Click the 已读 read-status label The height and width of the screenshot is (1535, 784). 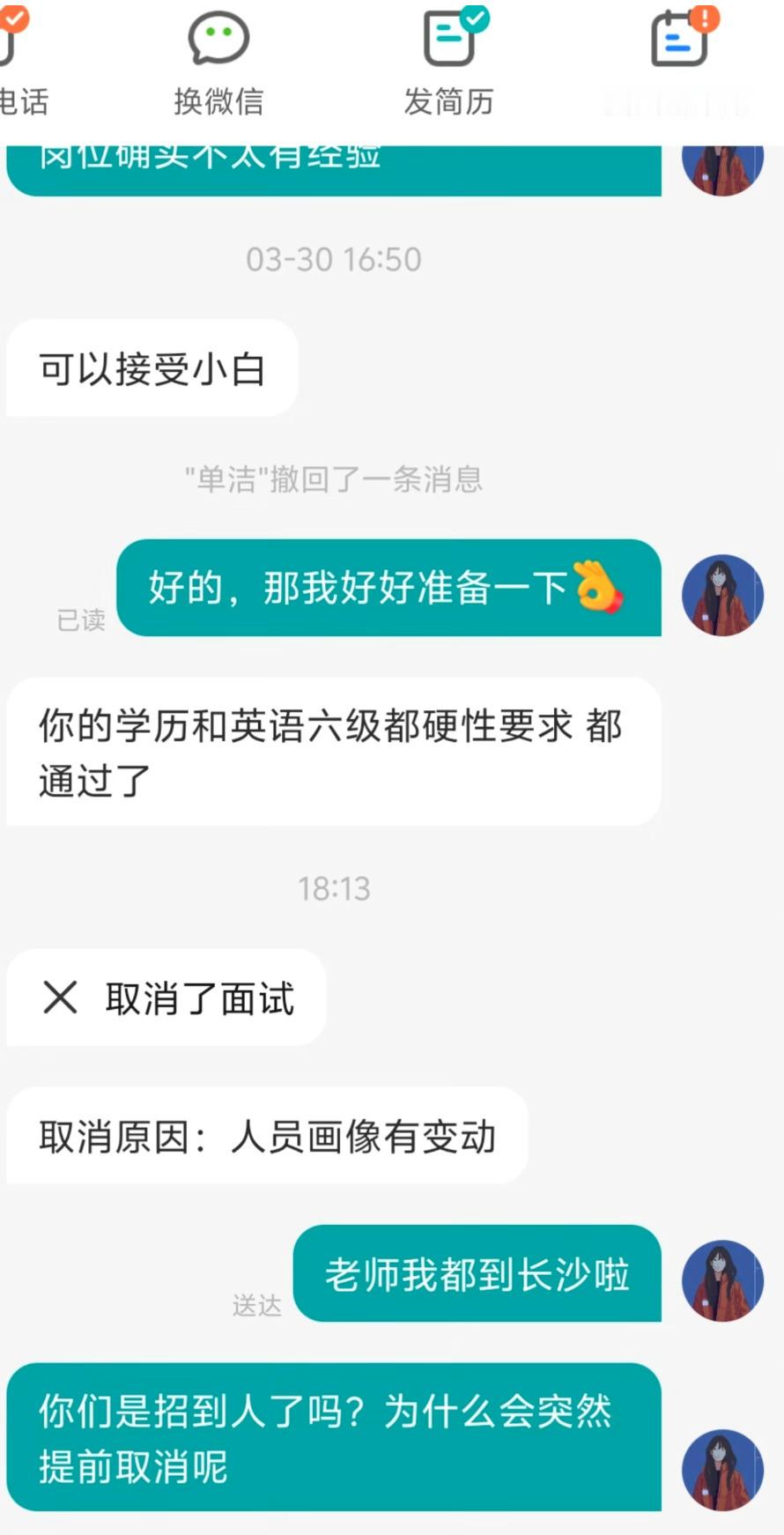click(x=79, y=621)
